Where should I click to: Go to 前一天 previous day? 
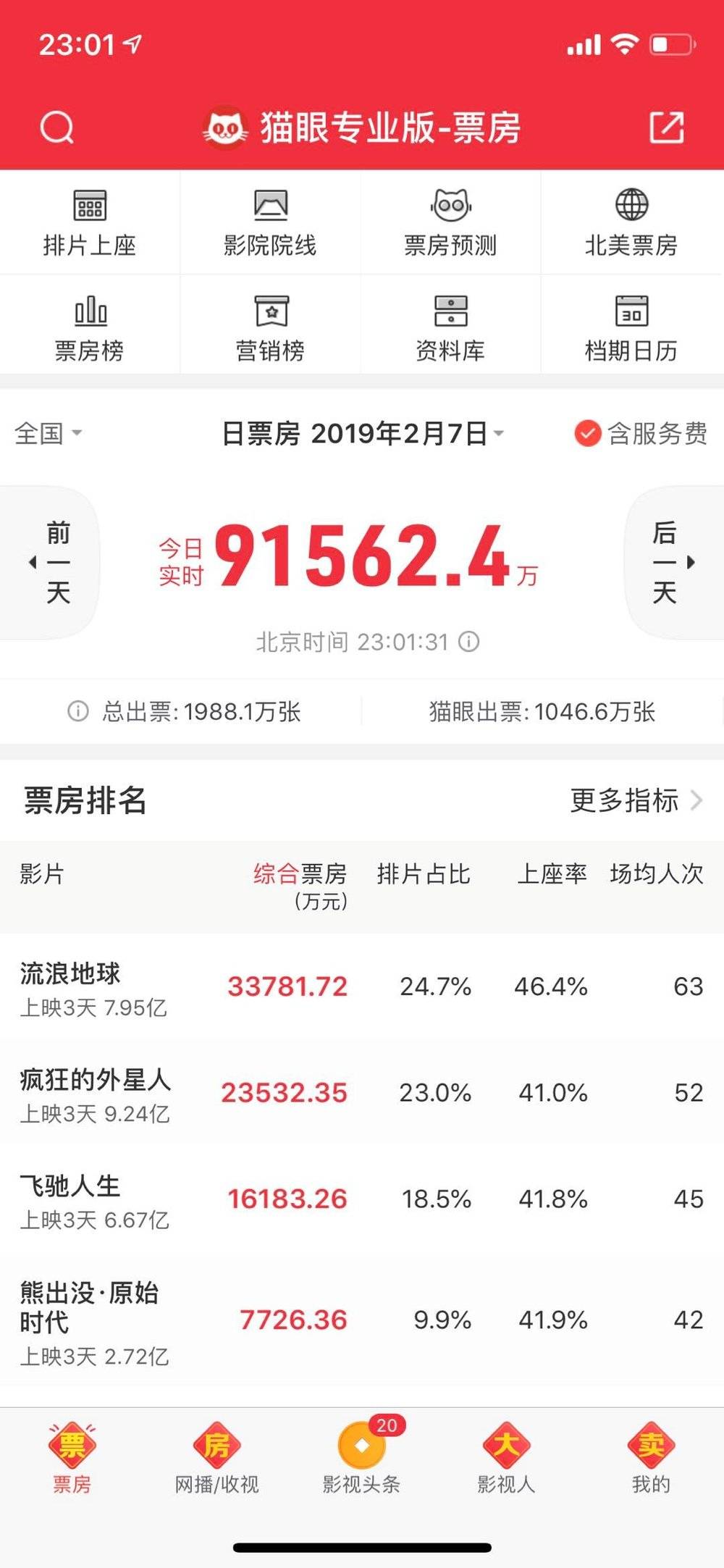pos(49,562)
